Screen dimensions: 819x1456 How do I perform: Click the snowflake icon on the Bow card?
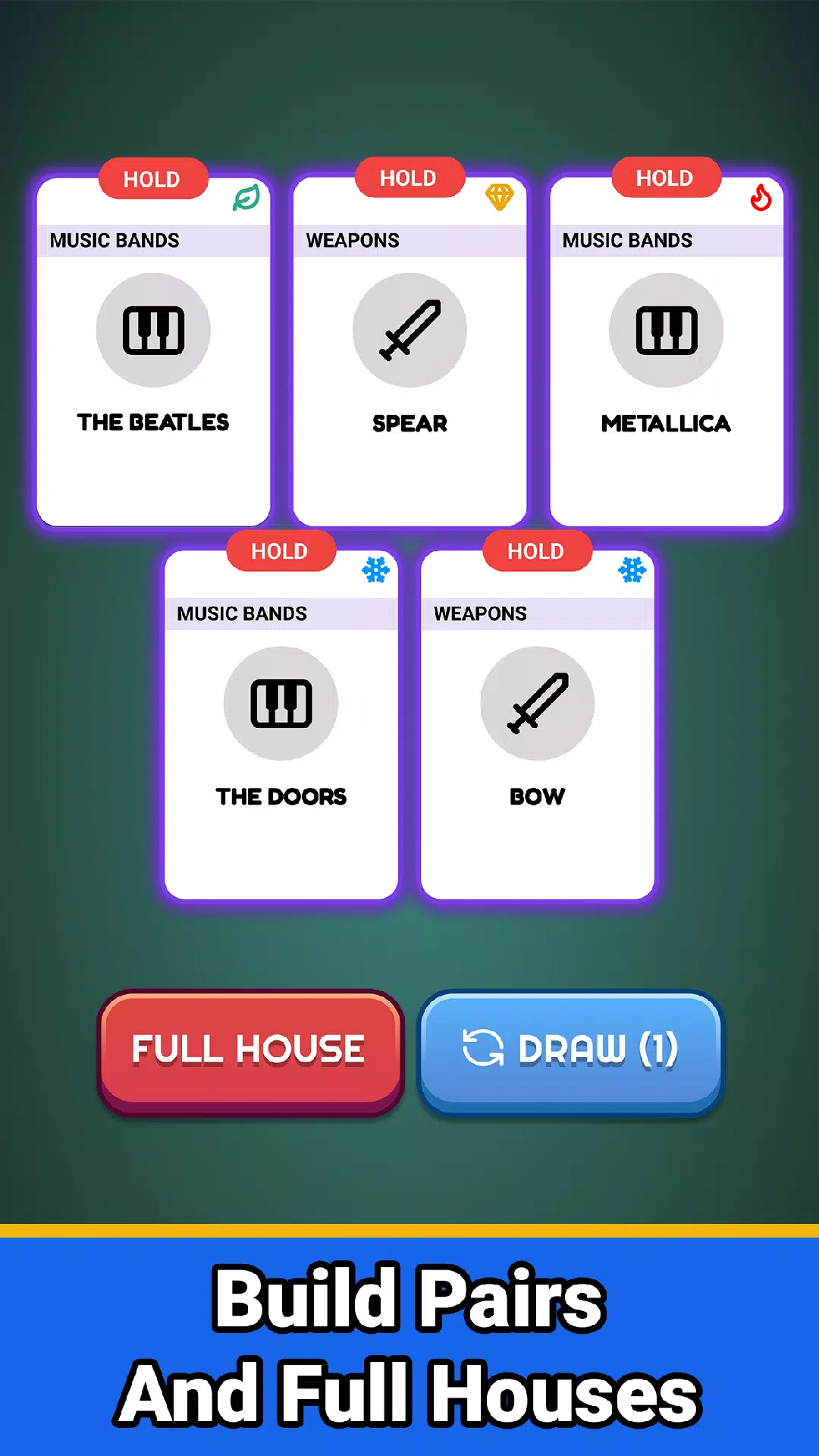click(633, 570)
